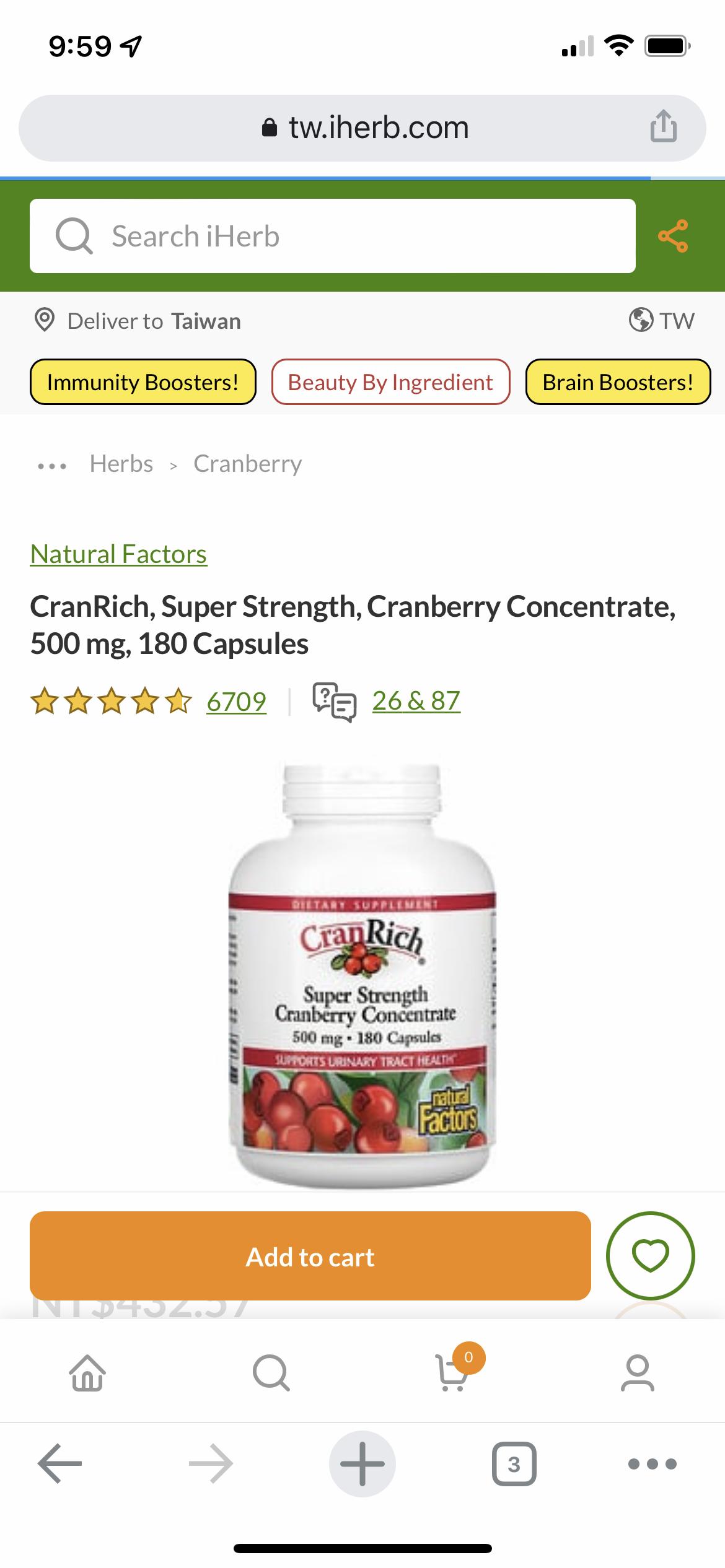Image resolution: width=725 pixels, height=1568 pixels.
Task: Select the Brain Boosters! chip
Action: click(x=618, y=382)
